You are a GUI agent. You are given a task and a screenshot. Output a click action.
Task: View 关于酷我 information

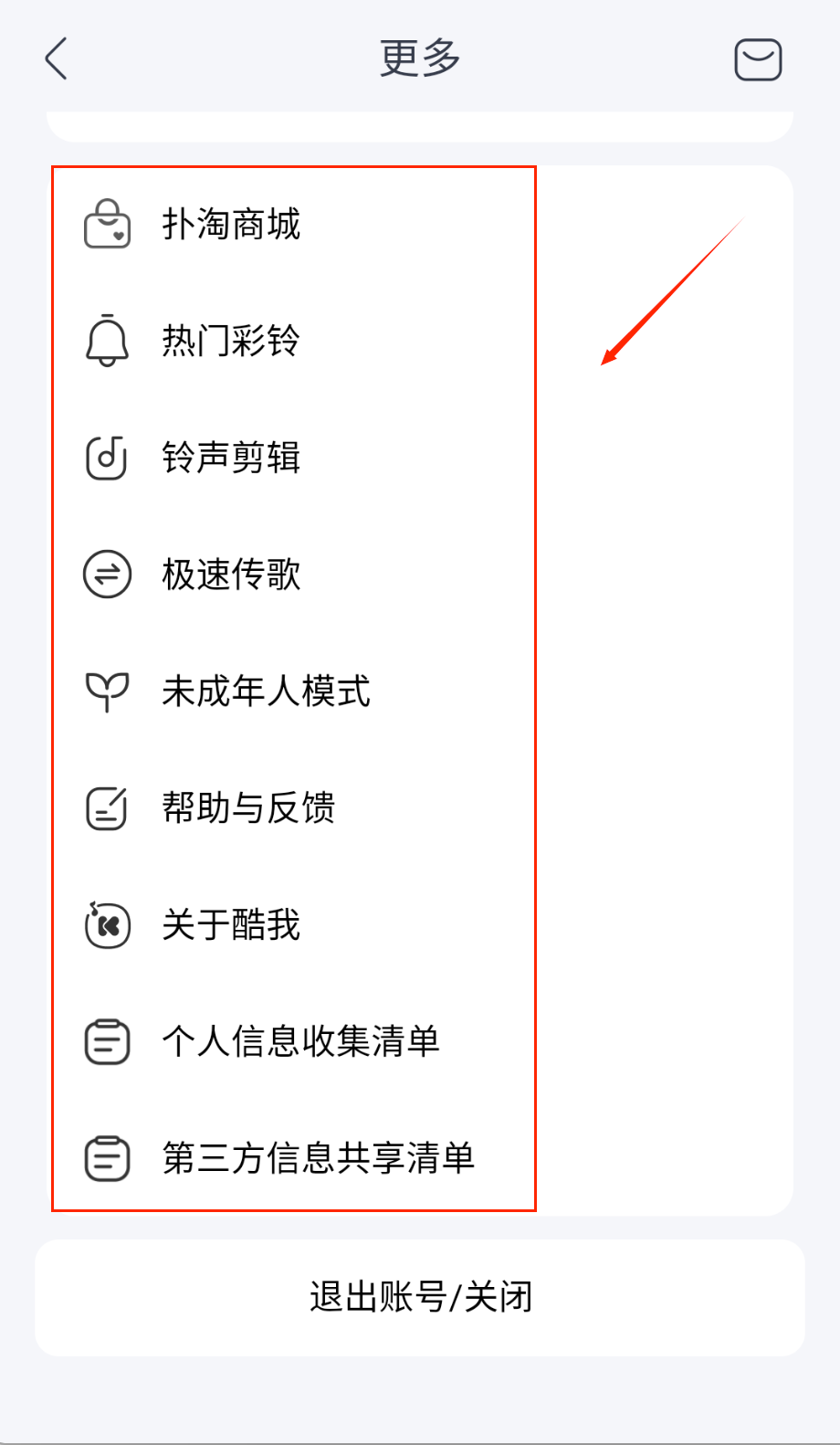(x=231, y=925)
